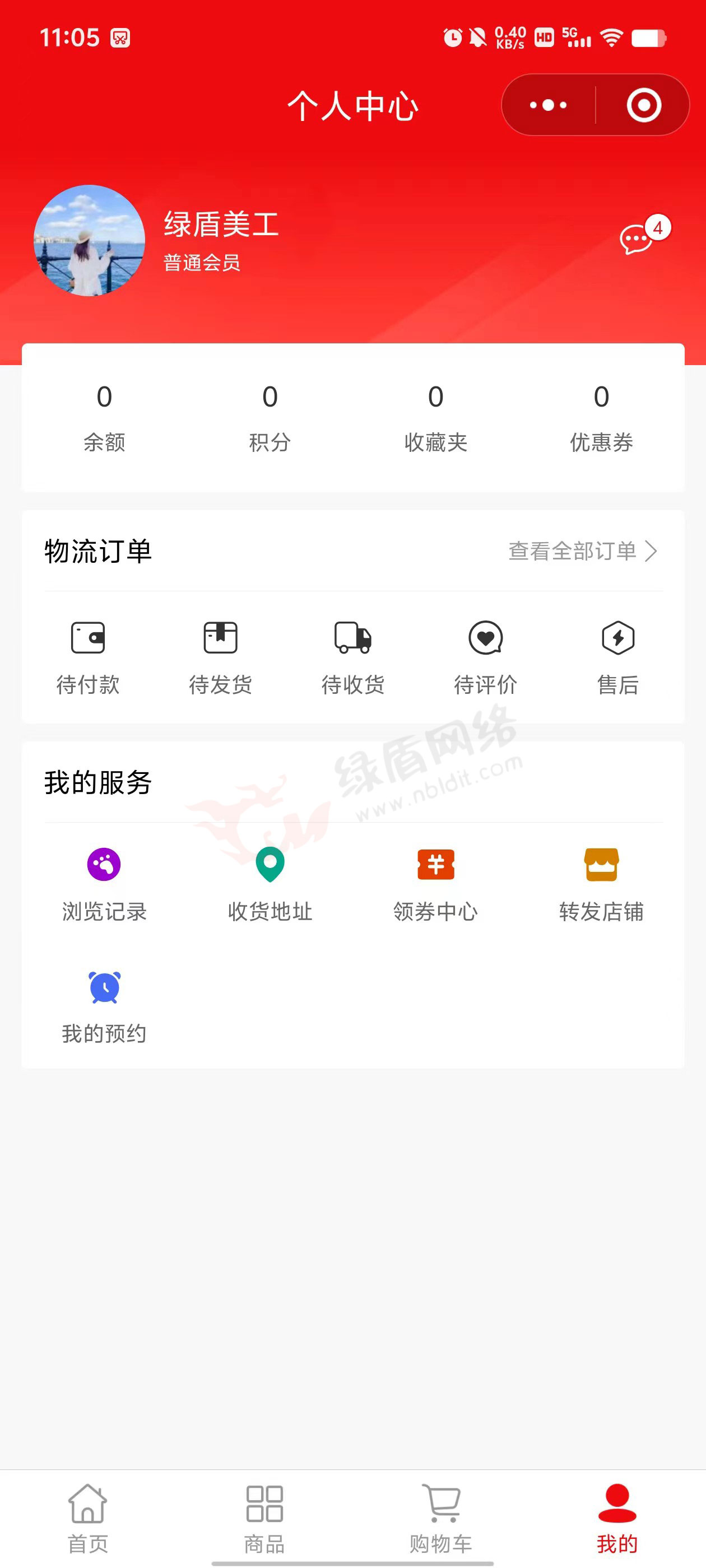
Task: Tap the profile avatar photo
Action: click(90, 240)
